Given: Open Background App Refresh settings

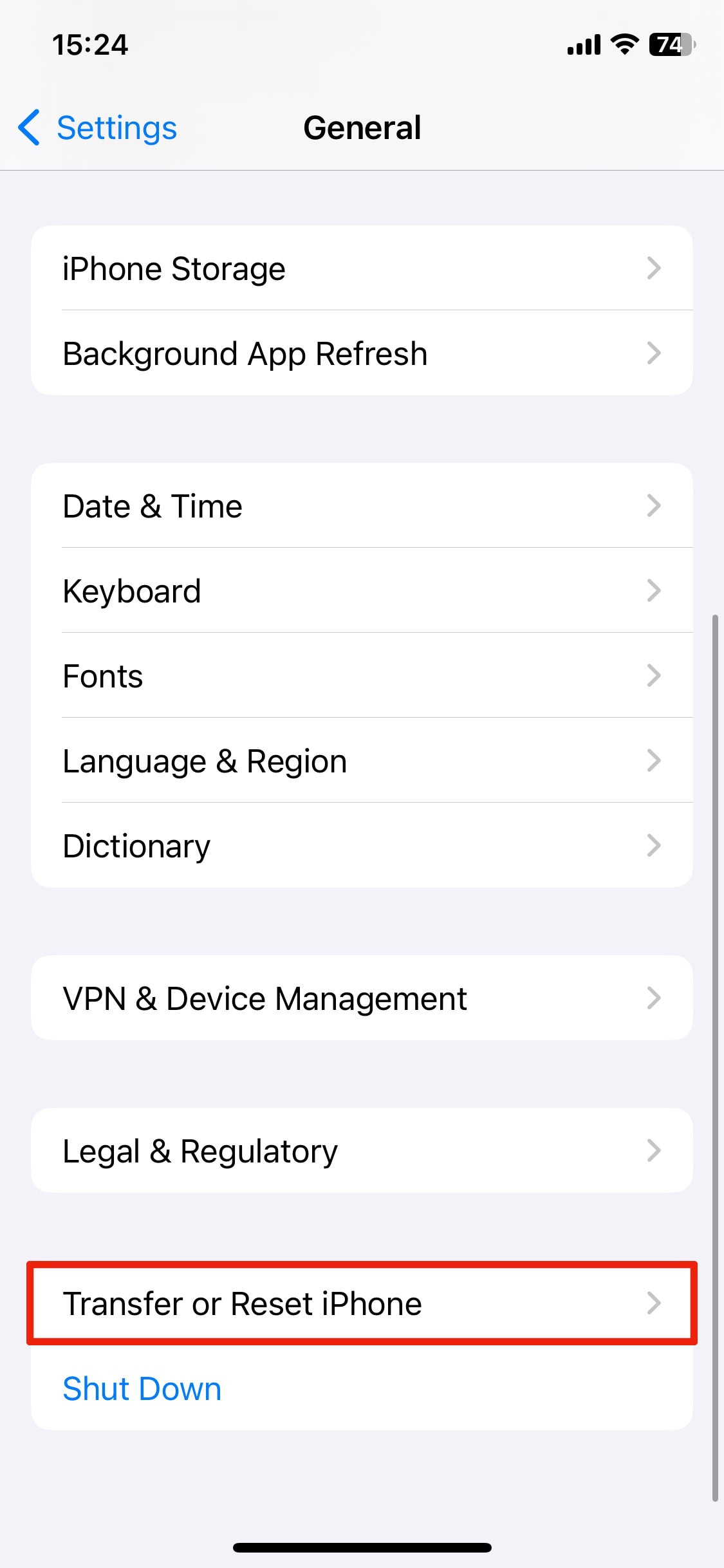Looking at the screenshot, I should tap(360, 353).
